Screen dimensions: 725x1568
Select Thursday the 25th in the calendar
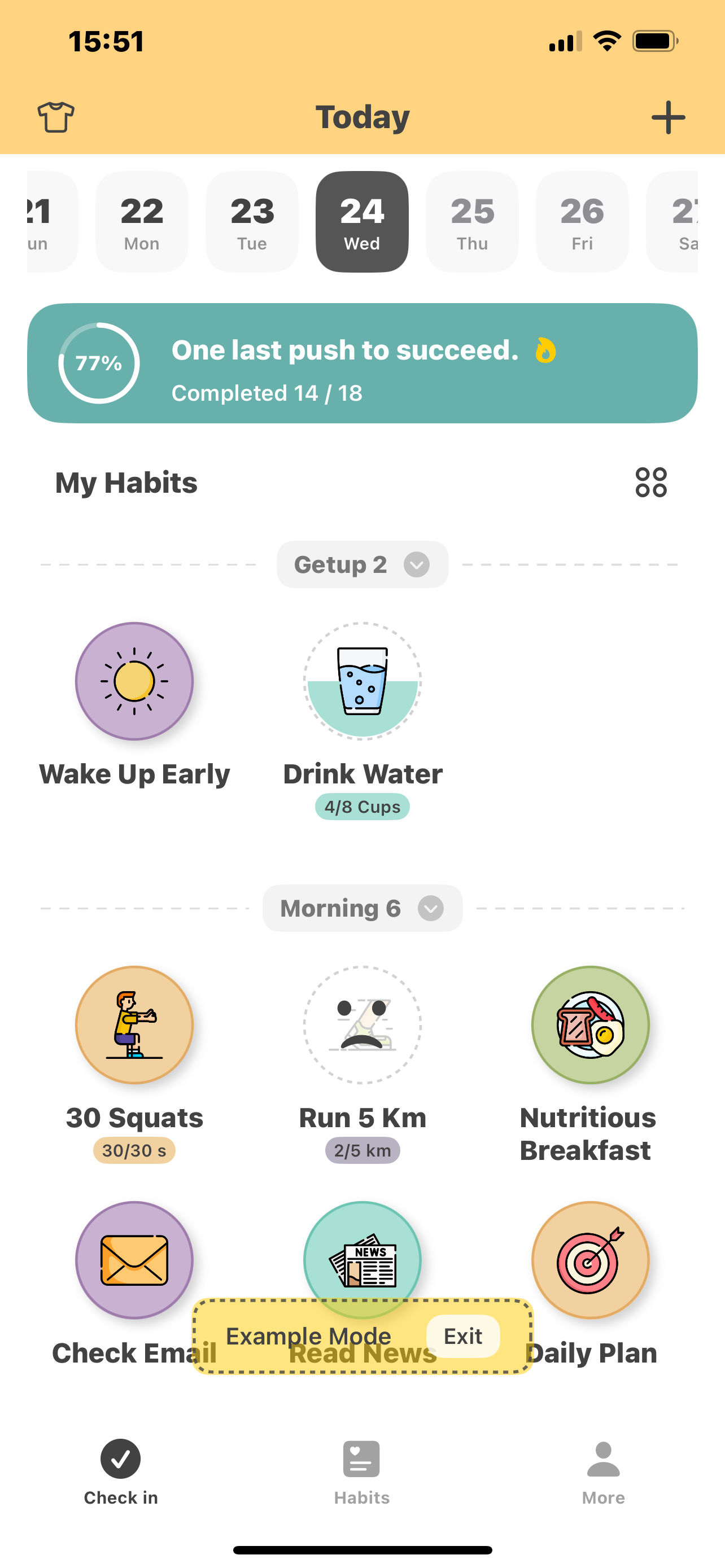tap(472, 221)
